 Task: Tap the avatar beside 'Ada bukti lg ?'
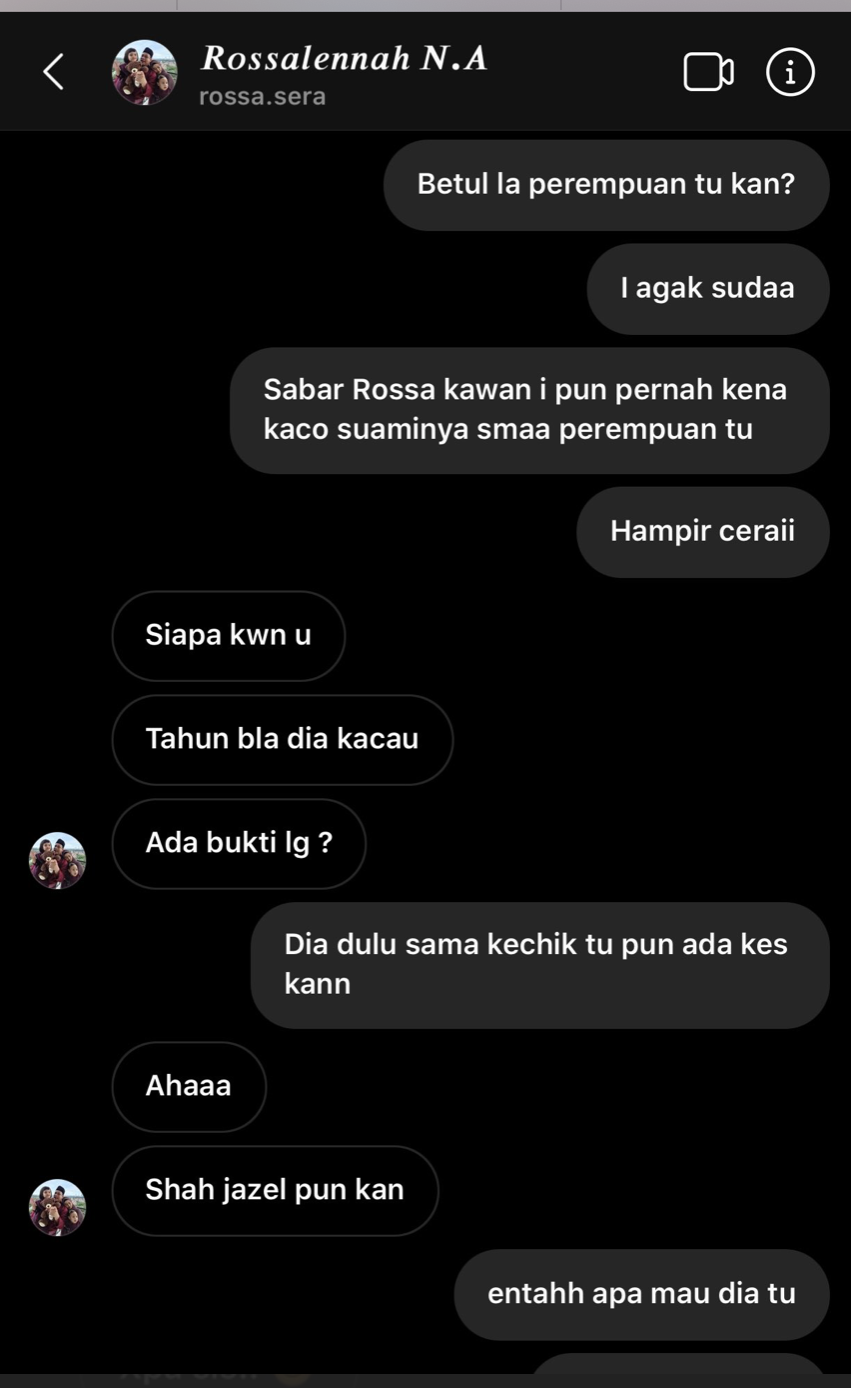click(58, 861)
